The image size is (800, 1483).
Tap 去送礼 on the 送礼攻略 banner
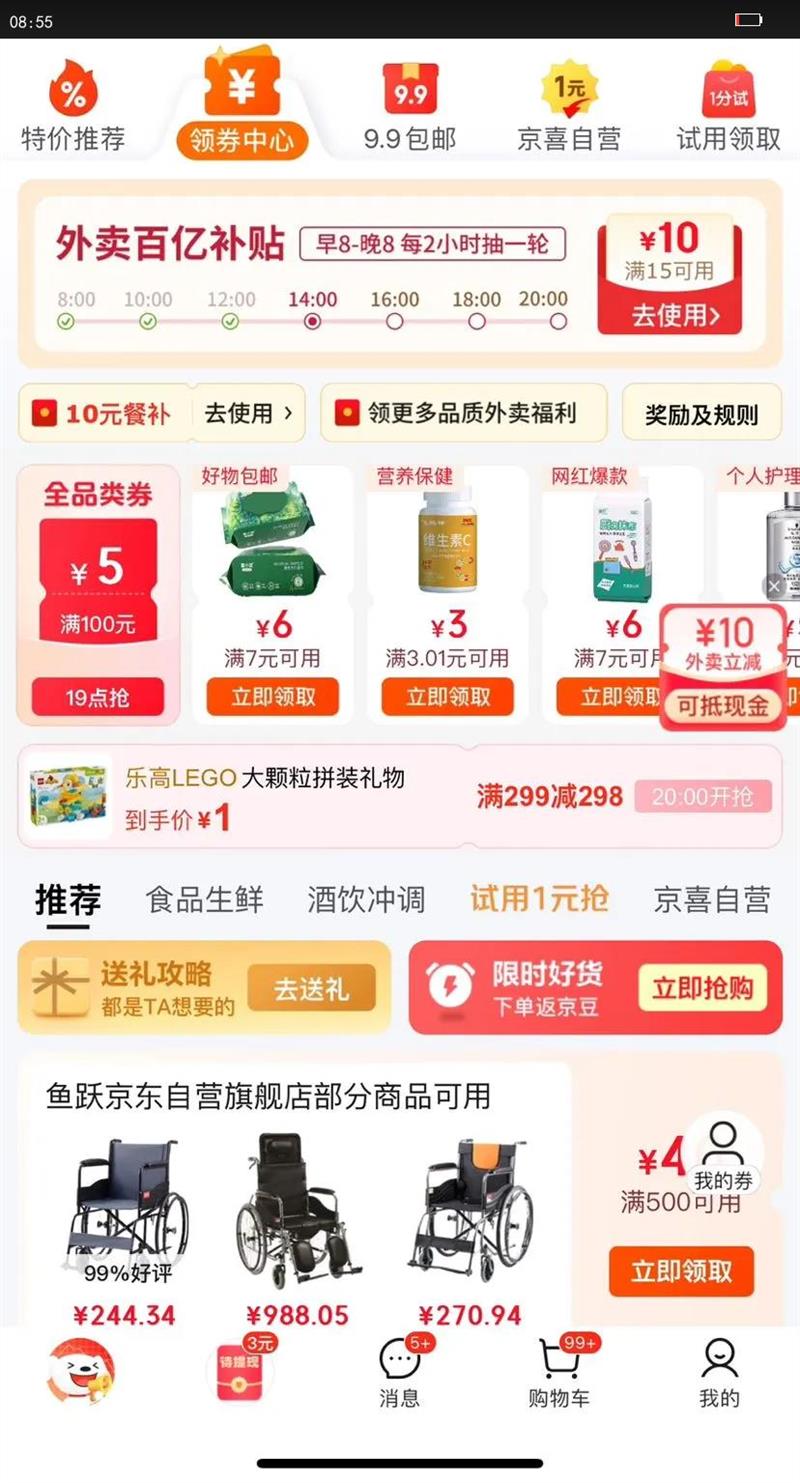point(311,990)
